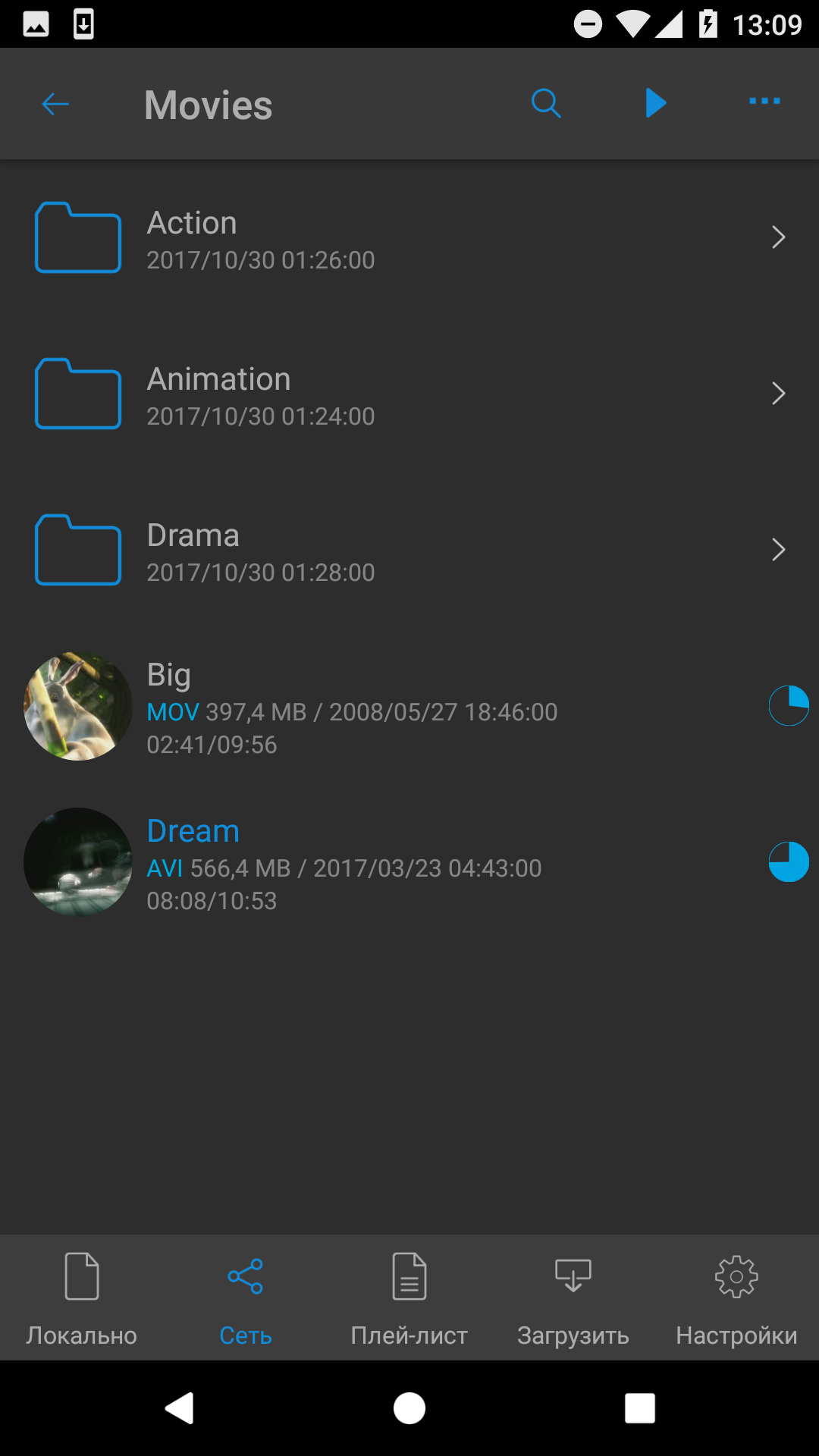Tap the progress circle next to Big

[x=789, y=706]
